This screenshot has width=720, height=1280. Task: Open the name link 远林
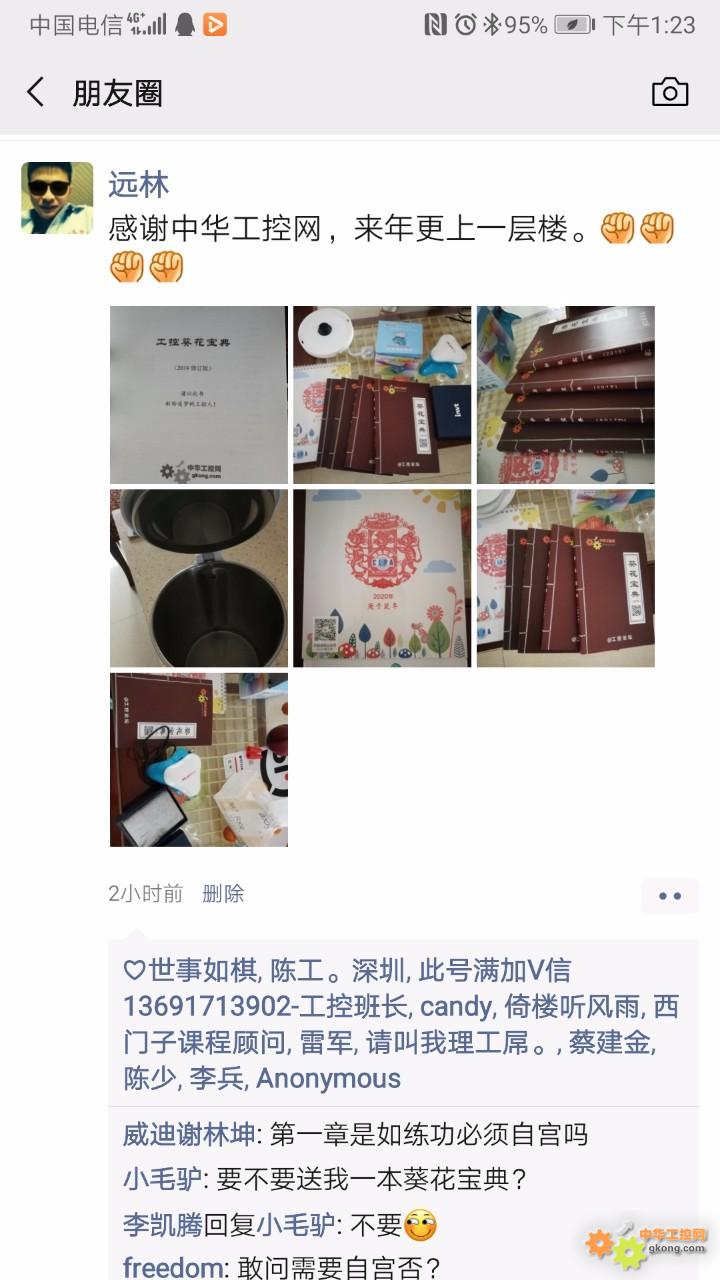(138, 184)
